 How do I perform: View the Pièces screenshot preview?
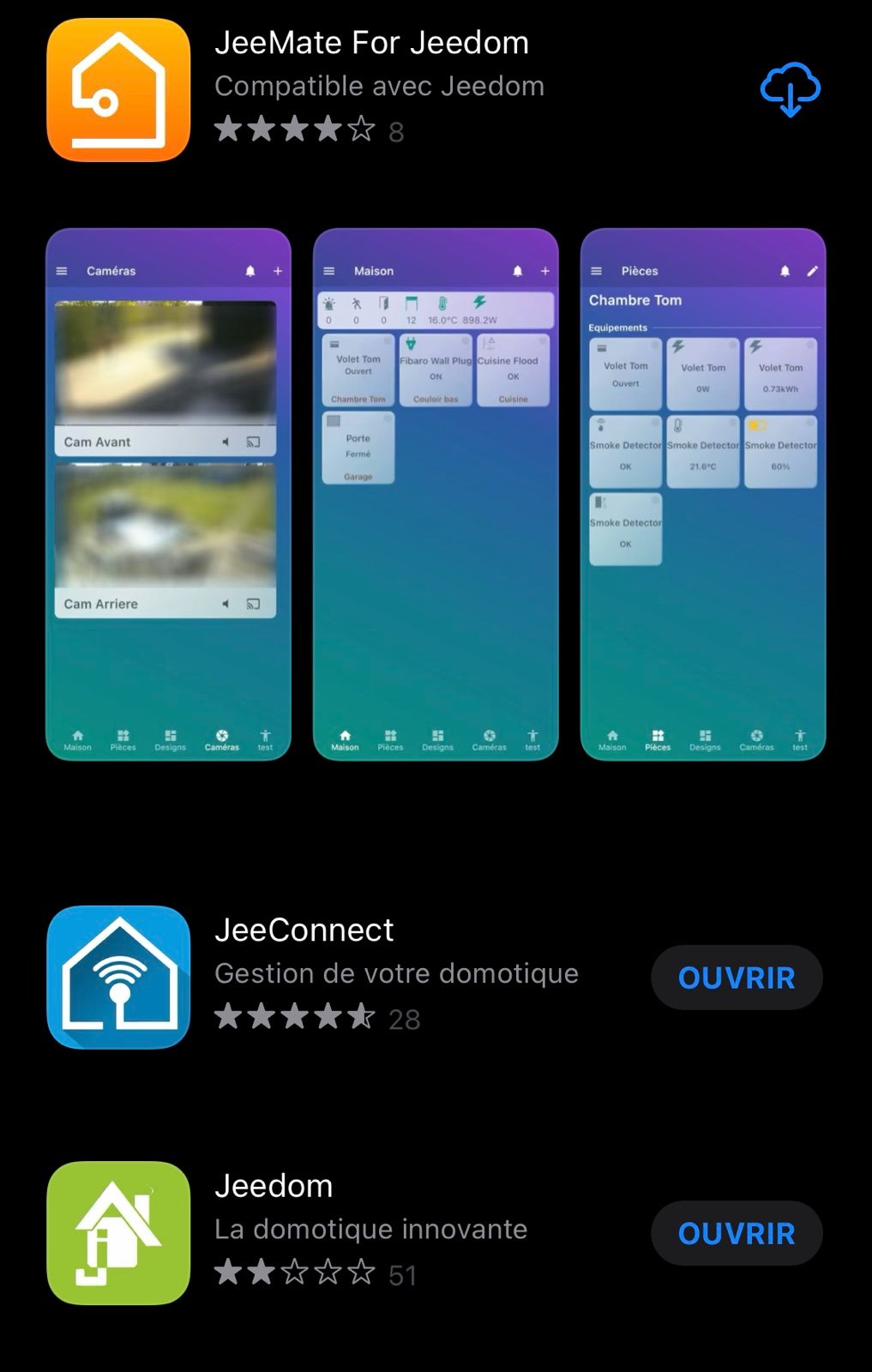[703, 494]
